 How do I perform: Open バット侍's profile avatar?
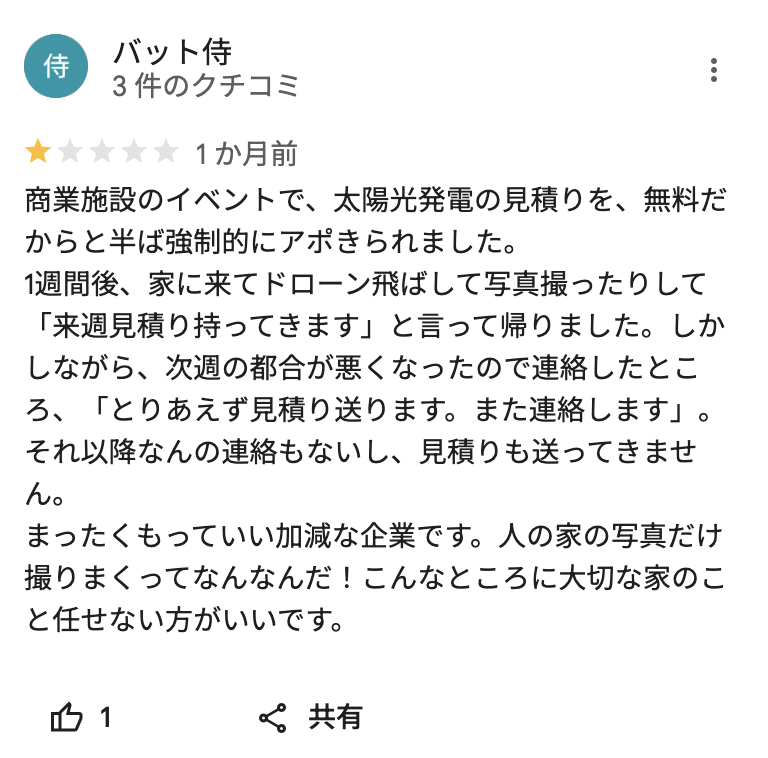57,67
